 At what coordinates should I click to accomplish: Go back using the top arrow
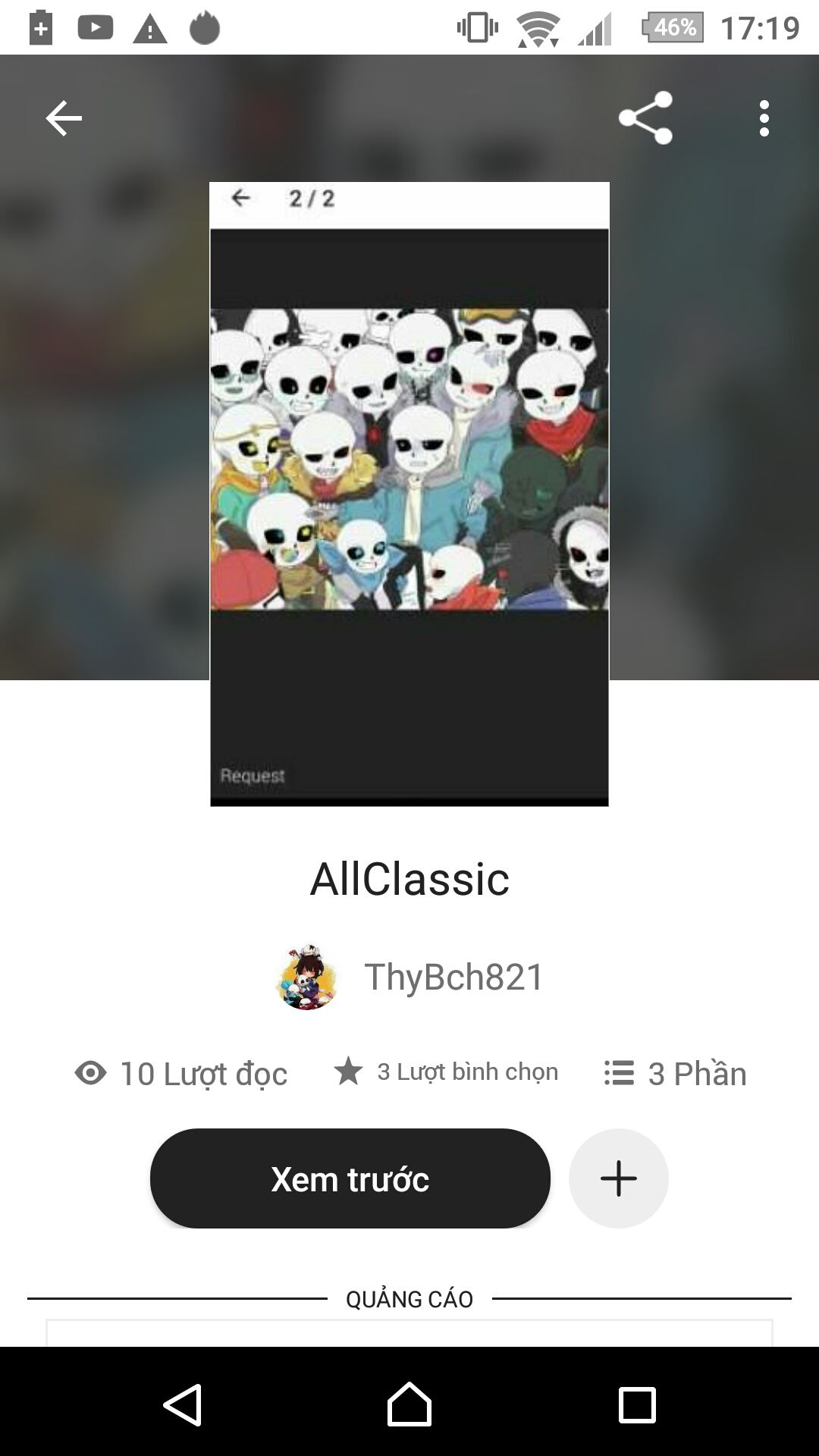pyautogui.click(x=64, y=118)
